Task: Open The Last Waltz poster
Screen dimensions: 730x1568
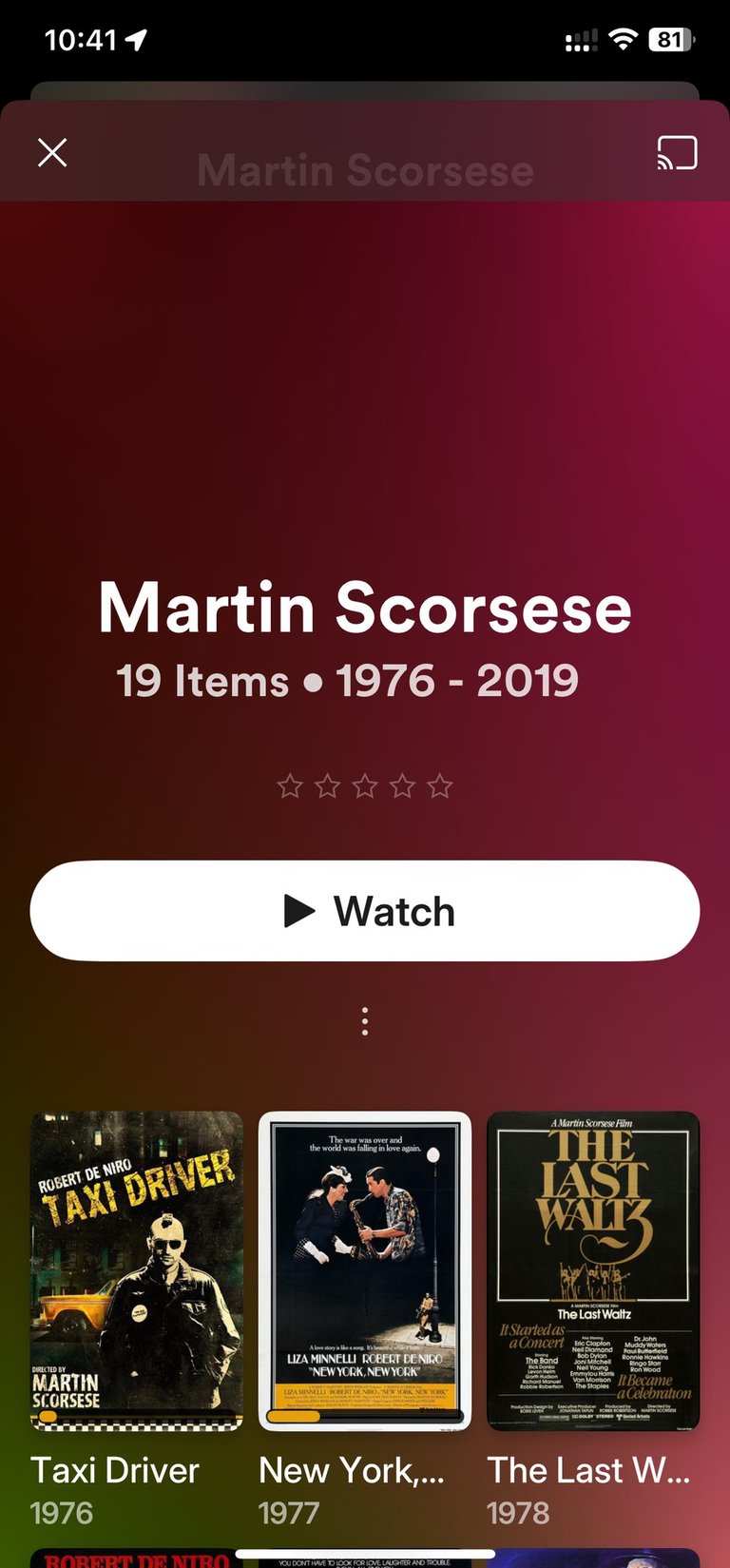Action: (x=593, y=1271)
